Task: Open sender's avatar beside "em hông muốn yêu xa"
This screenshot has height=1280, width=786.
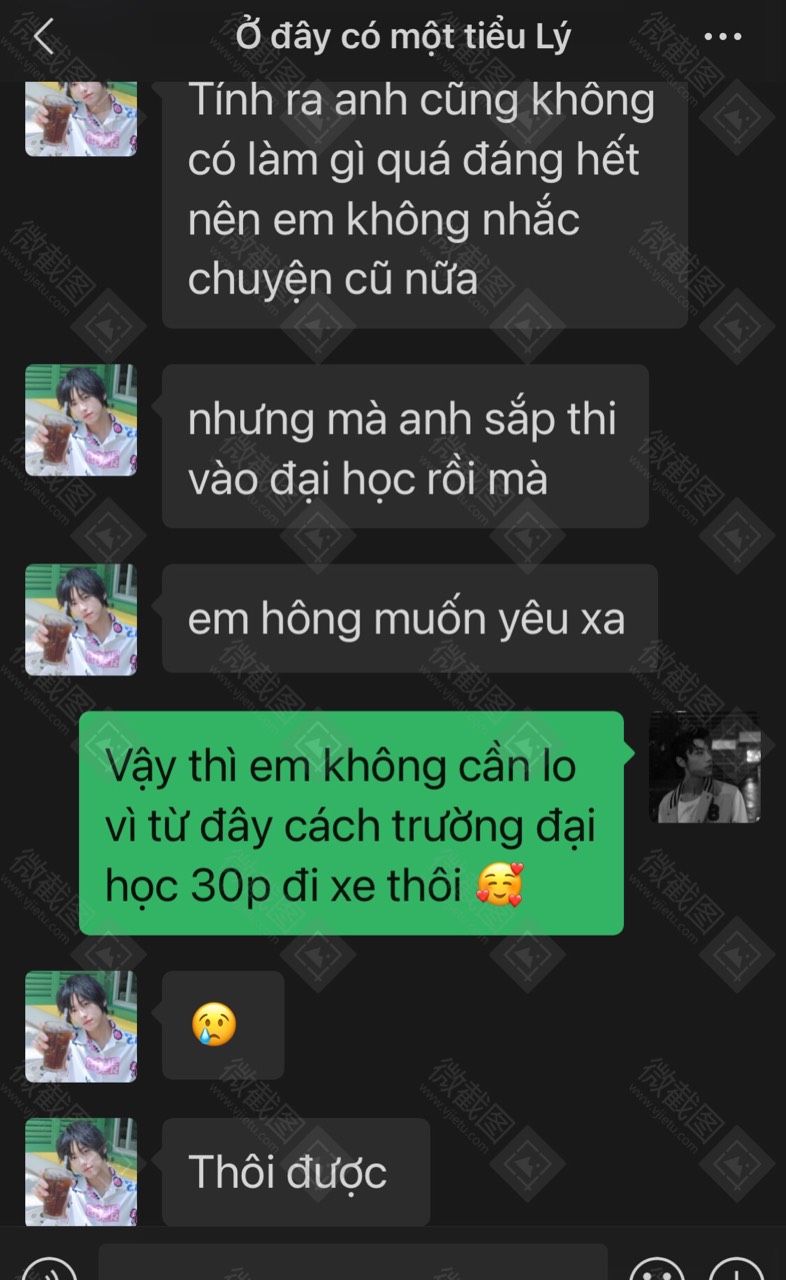Action: tap(81, 619)
